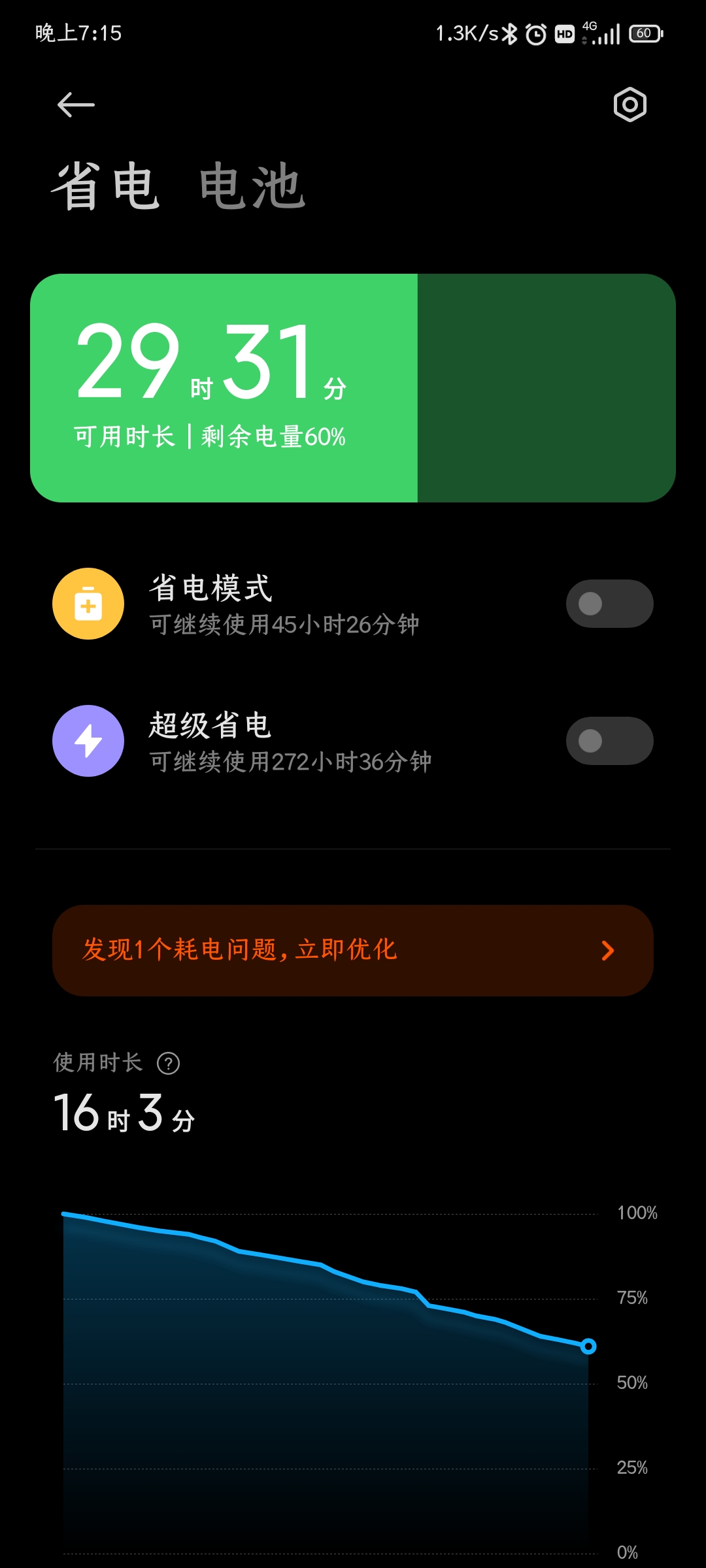Select the 省电 tab
This screenshot has width=706, height=1568.
pos(106,187)
